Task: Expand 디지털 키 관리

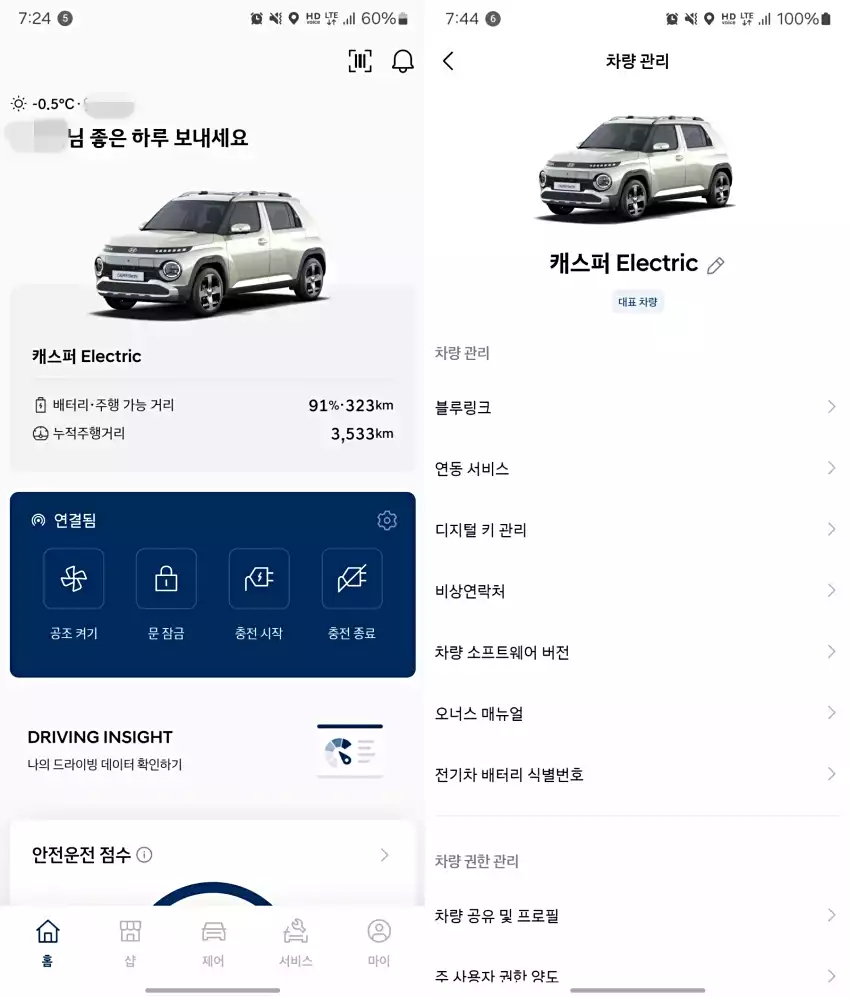Action: click(829, 529)
